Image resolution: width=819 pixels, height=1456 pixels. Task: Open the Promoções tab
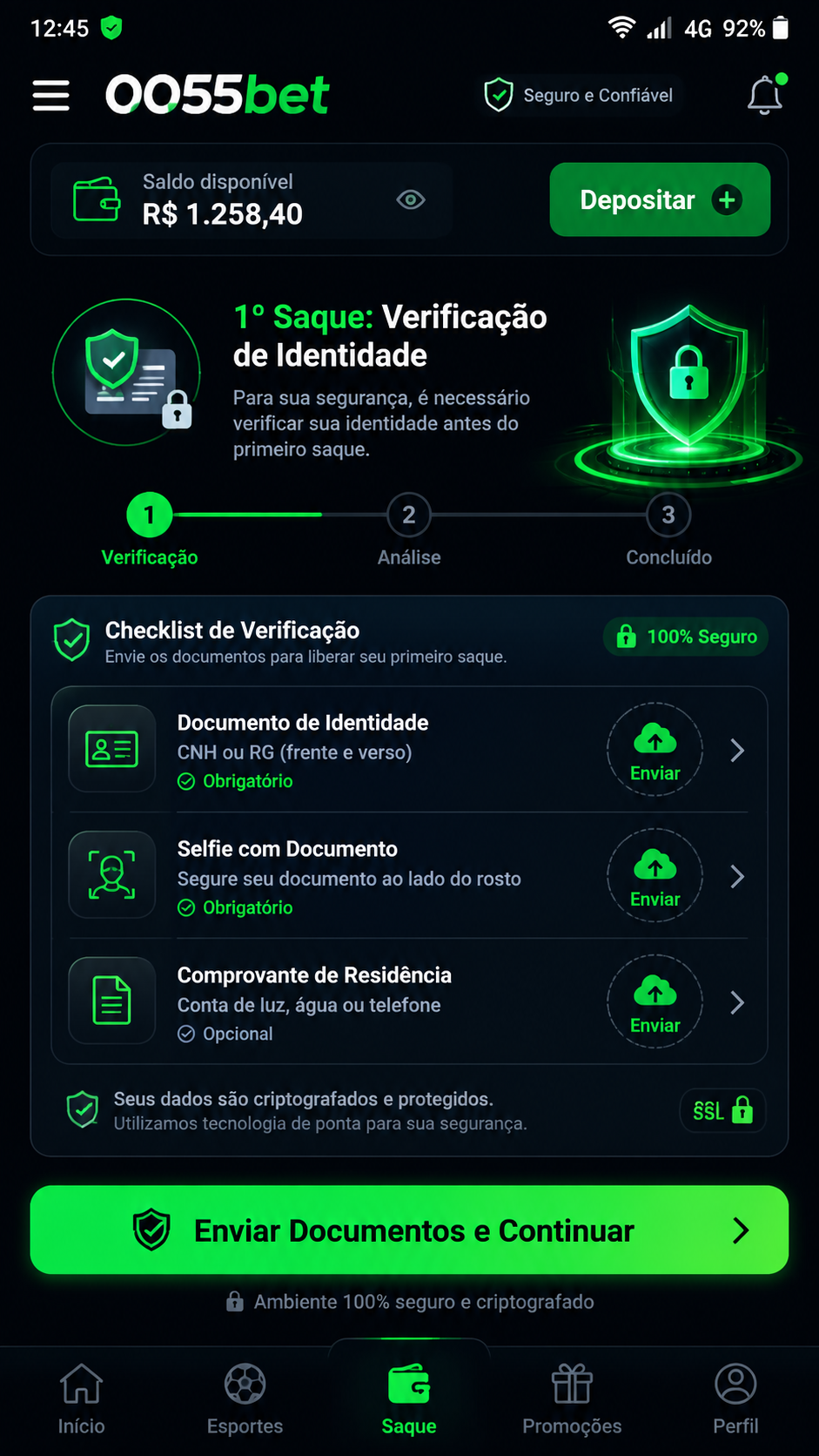572,1399
